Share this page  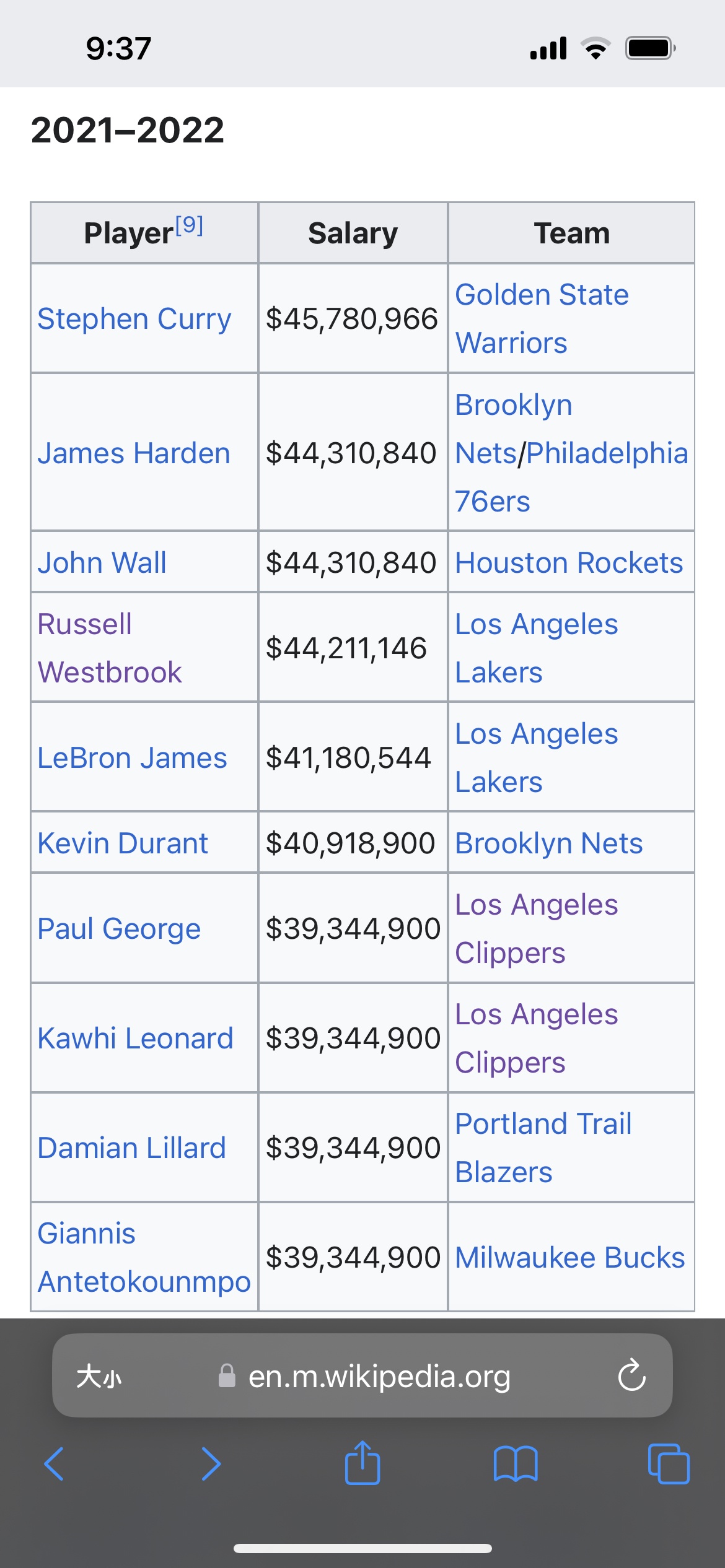pyautogui.click(x=362, y=1463)
